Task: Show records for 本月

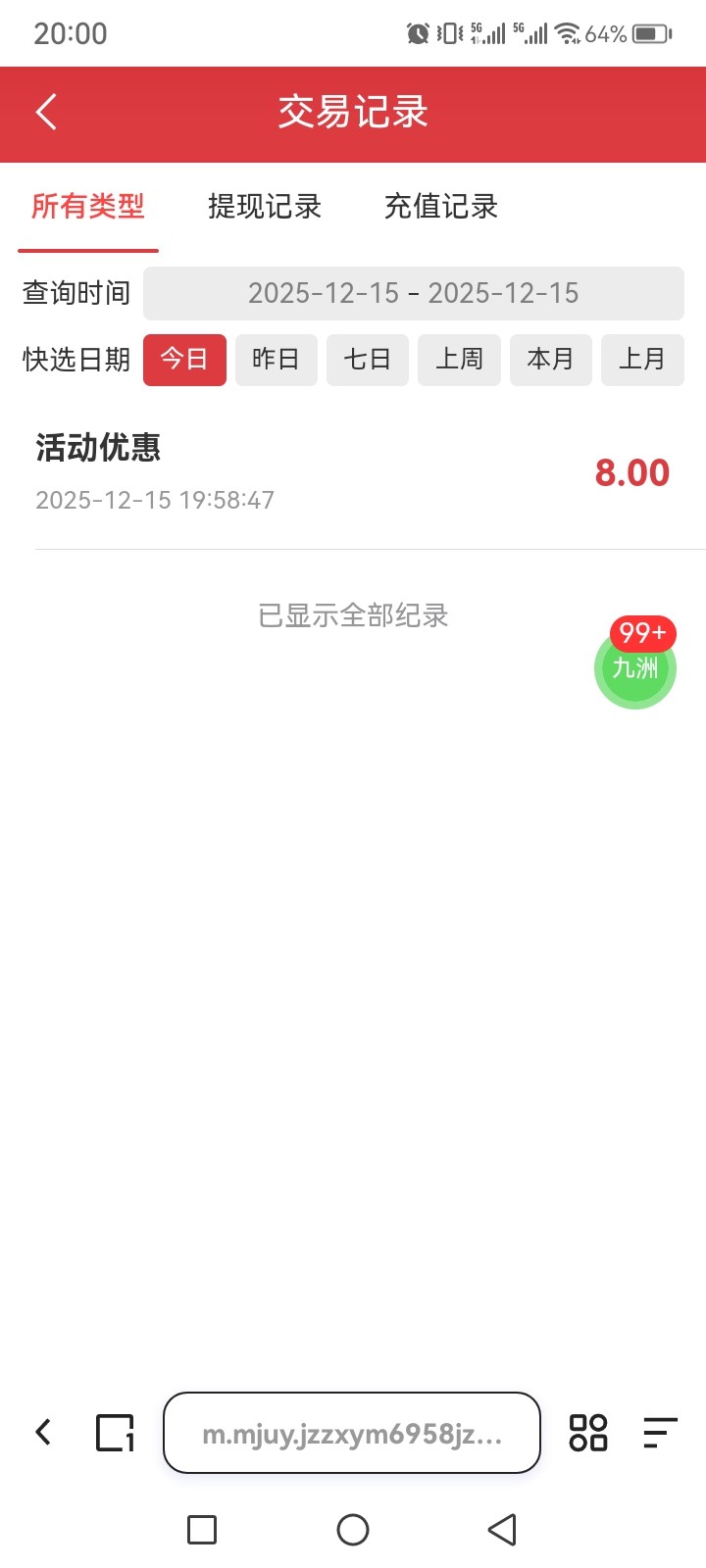Action: [x=550, y=360]
